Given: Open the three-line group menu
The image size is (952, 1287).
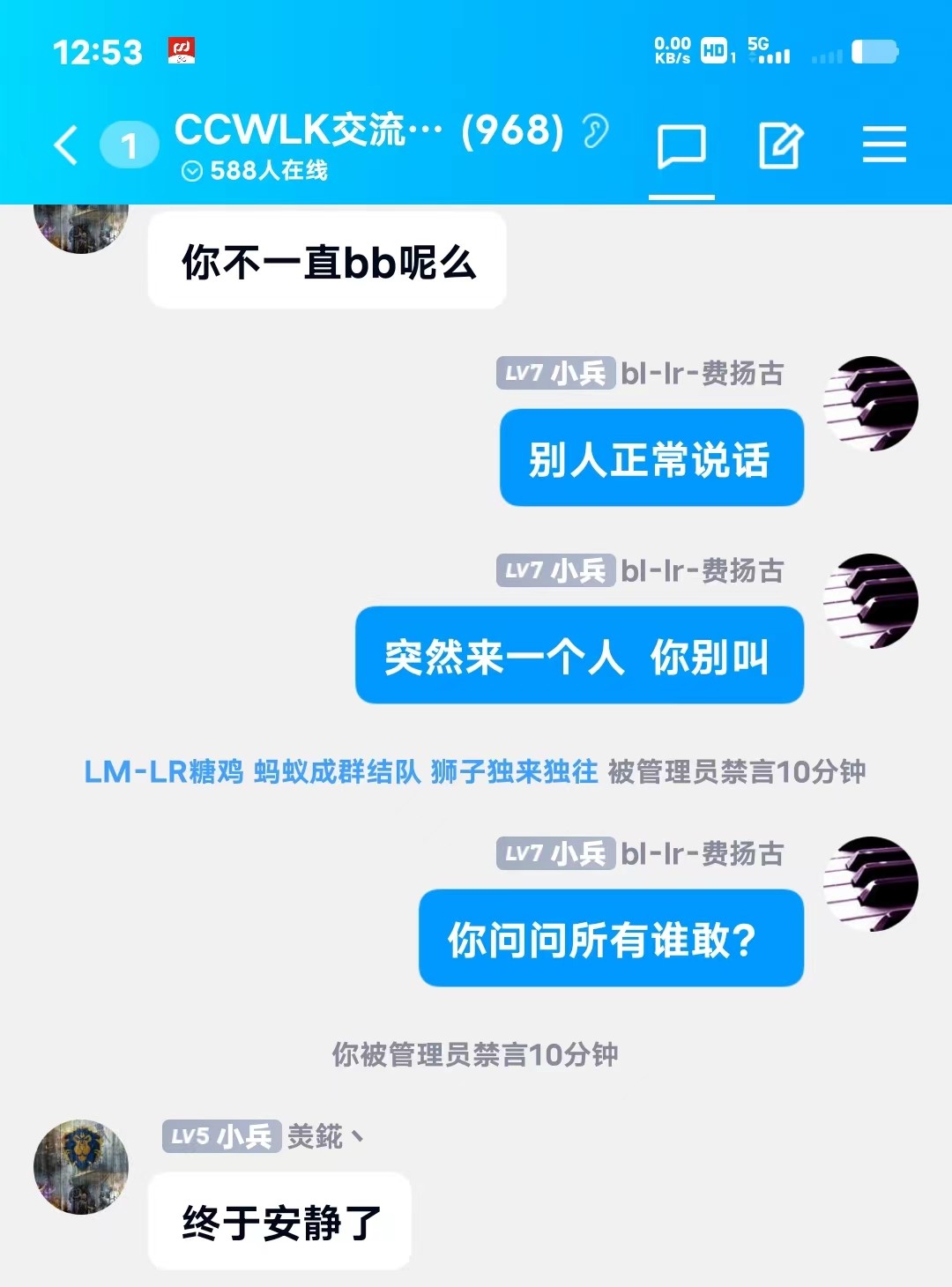Looking at the screenshot, I should click(884, 145).
